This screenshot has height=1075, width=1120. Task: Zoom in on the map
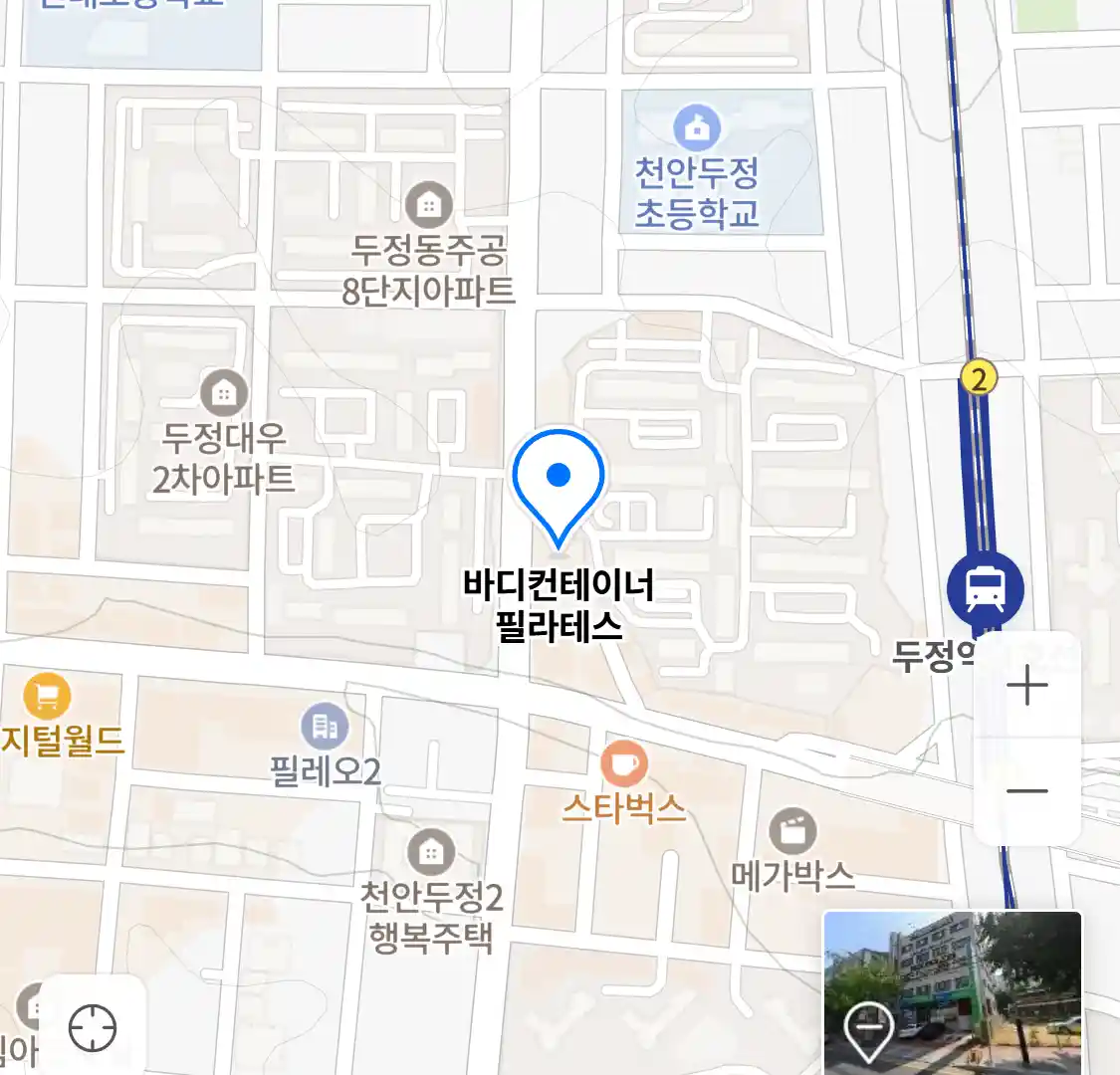1026,686
